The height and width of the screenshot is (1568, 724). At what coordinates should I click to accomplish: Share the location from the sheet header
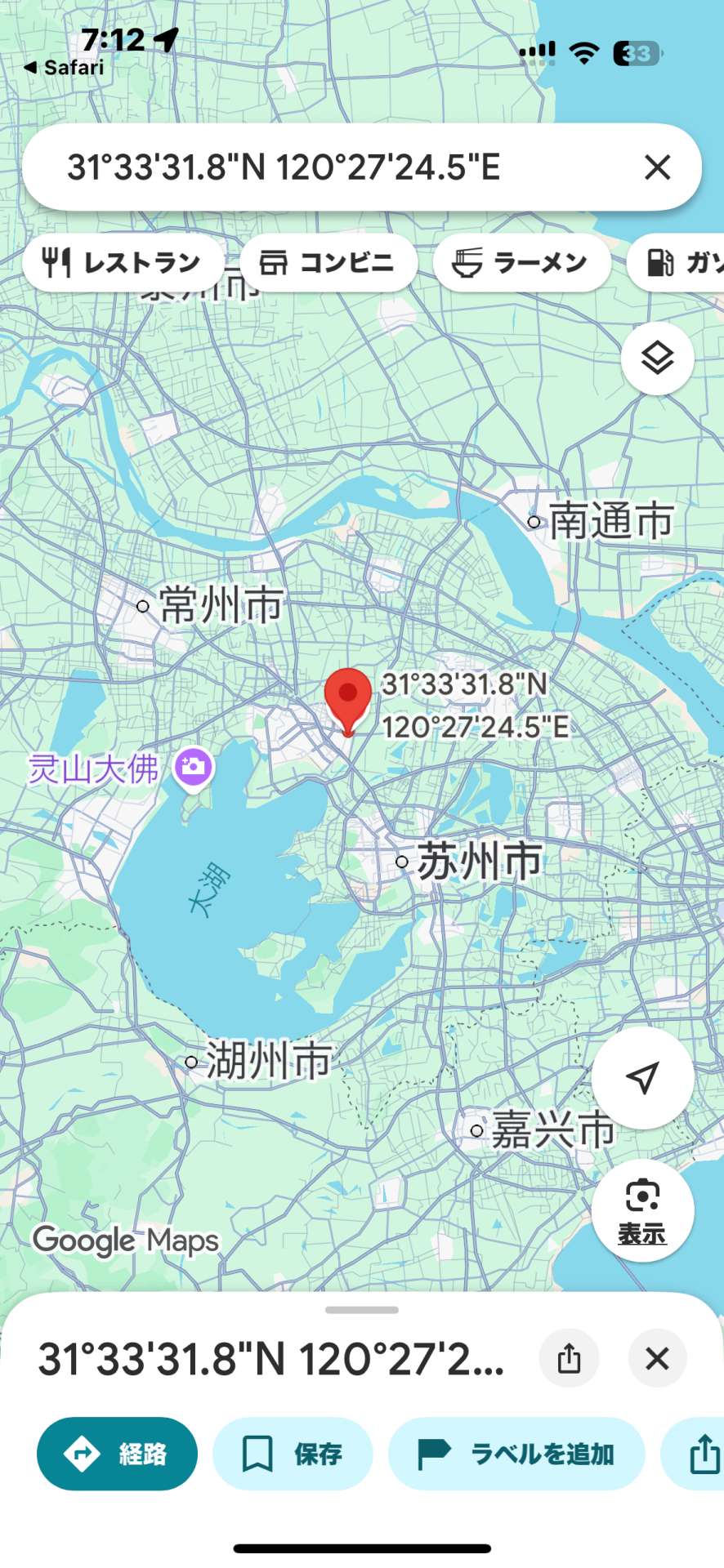coord(569,1359)
